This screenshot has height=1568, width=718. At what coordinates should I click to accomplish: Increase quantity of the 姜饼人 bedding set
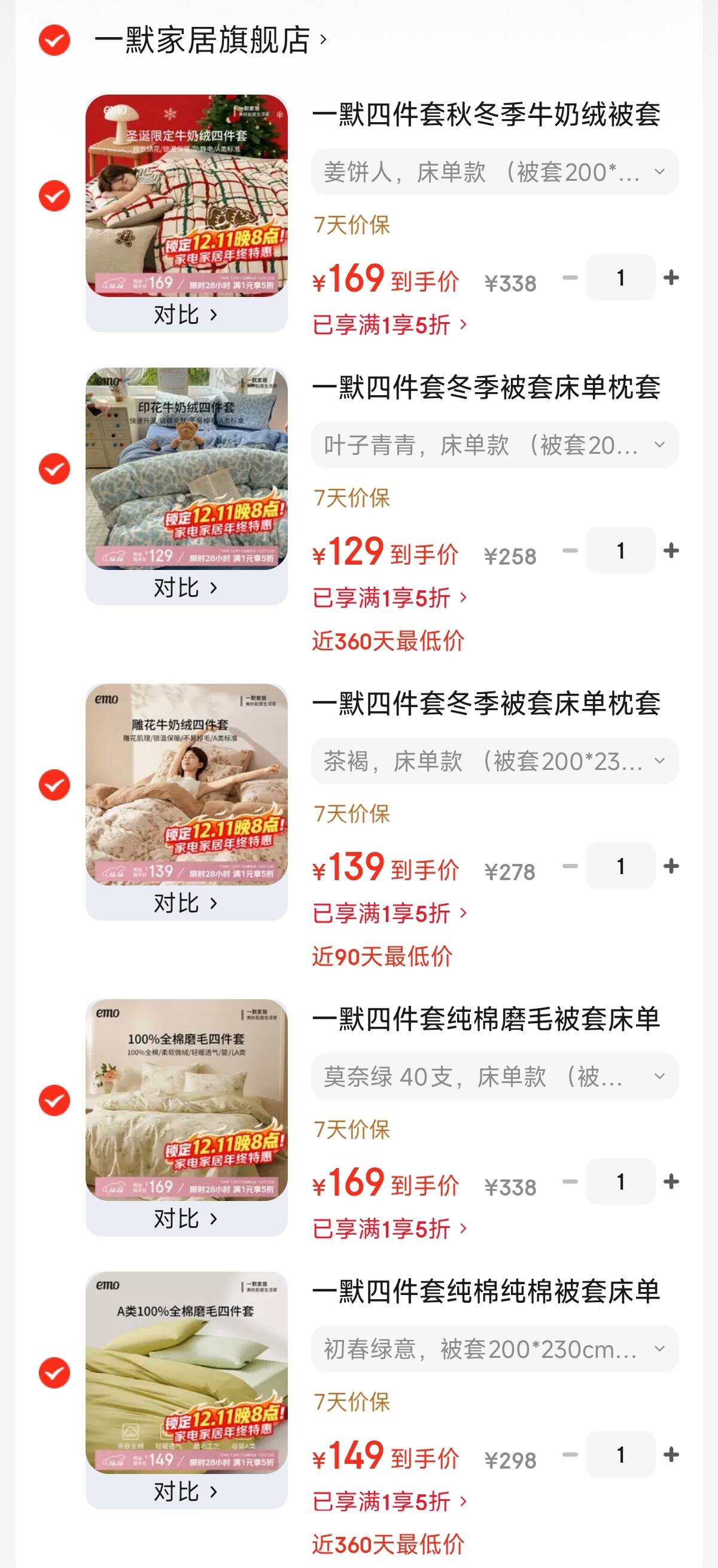tap(671, 278)
